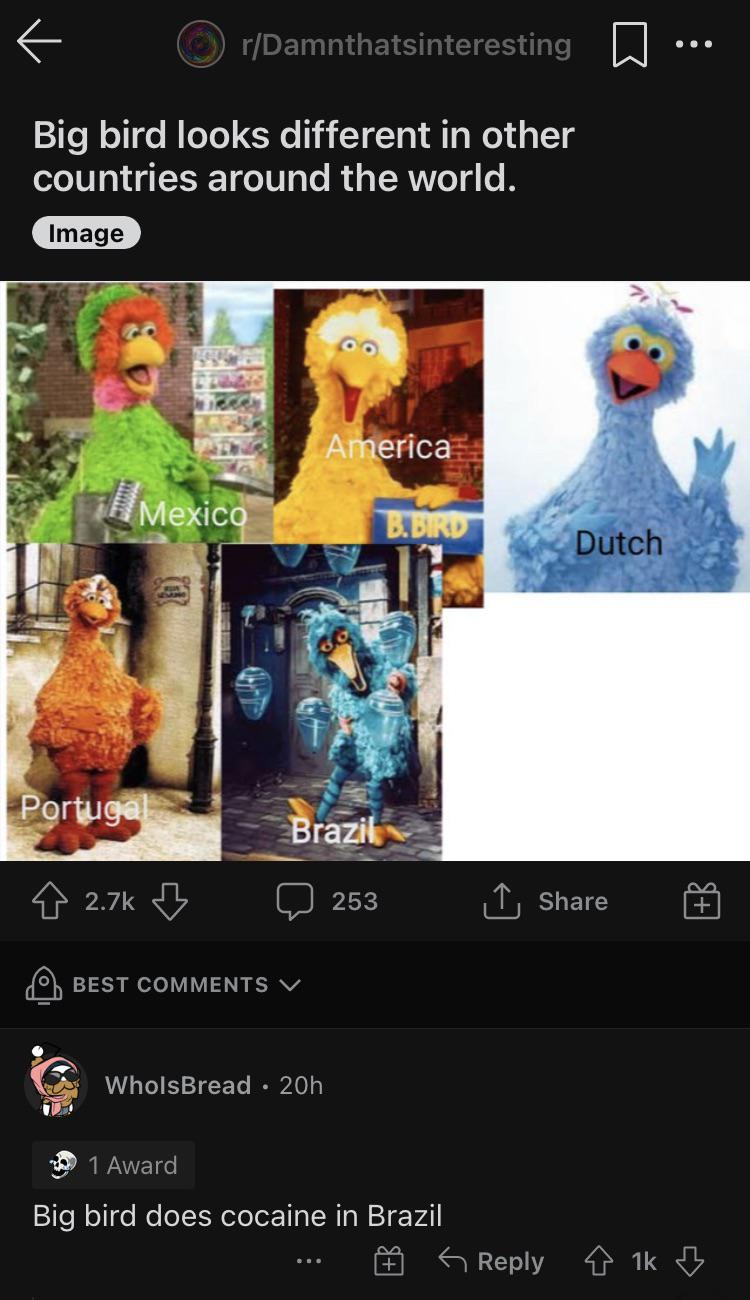Give an award via the post gift icon

[x=702, y=900]
